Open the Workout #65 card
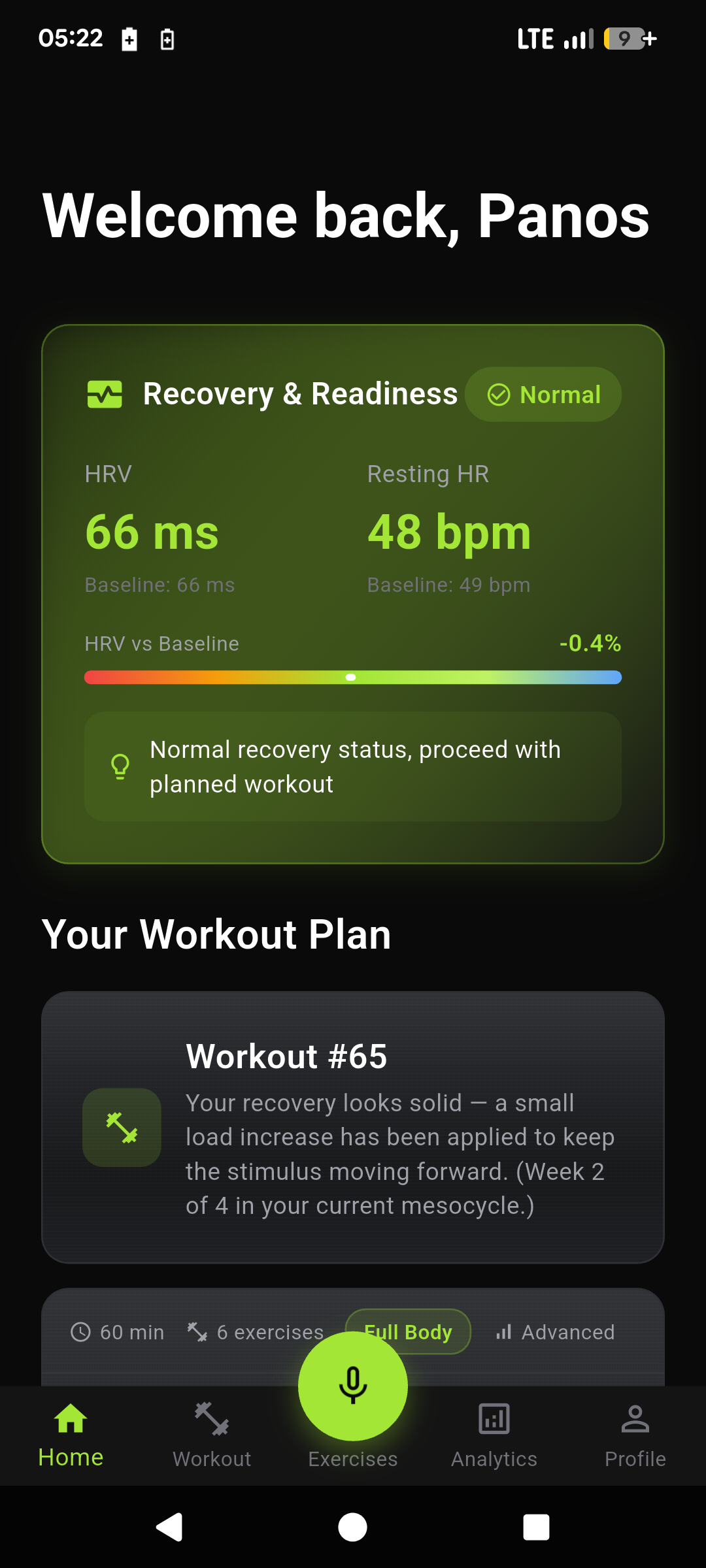The image size is (706, 1568). 353,1127
